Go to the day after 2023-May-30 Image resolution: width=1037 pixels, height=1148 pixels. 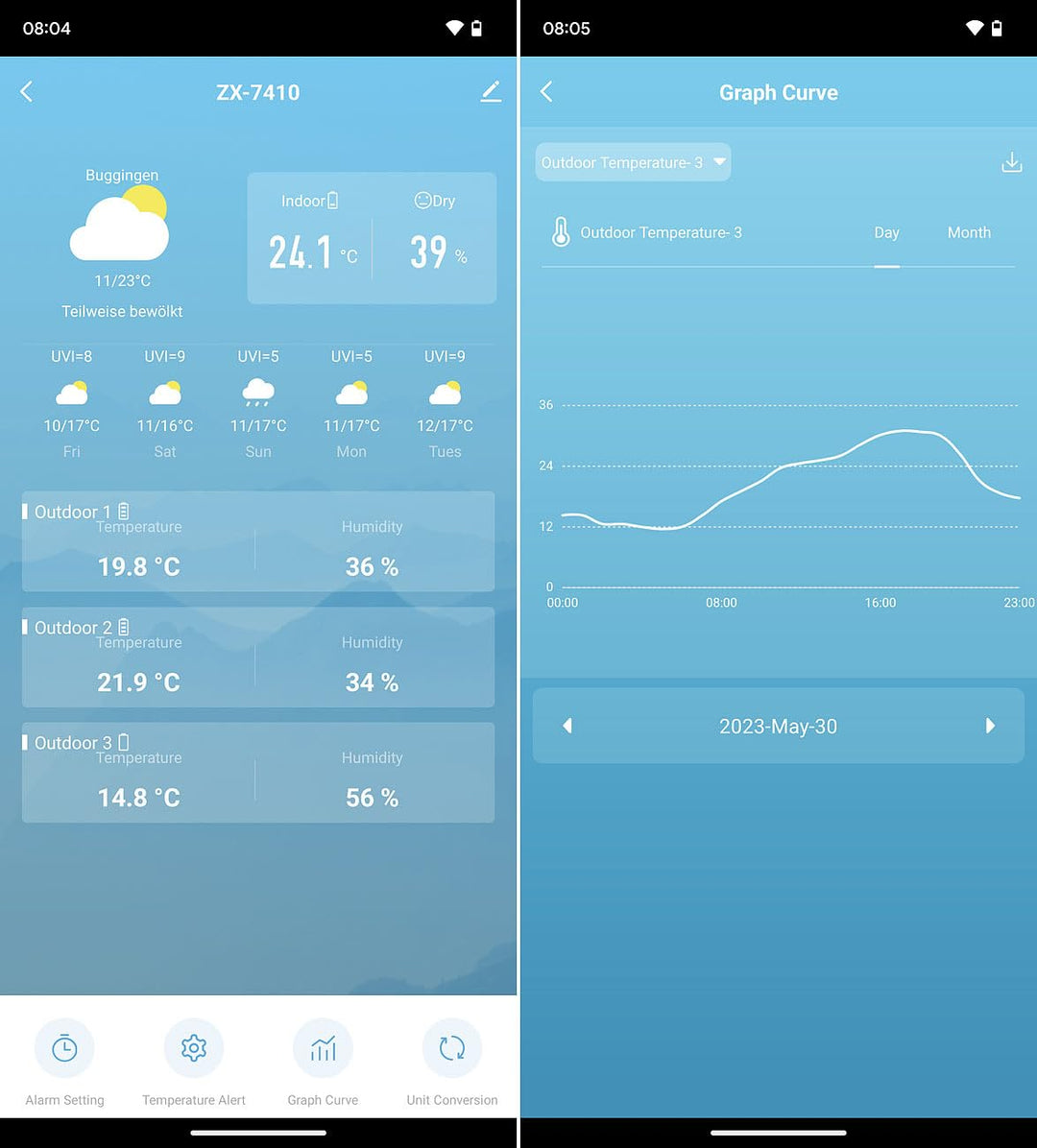pos(990,726)
